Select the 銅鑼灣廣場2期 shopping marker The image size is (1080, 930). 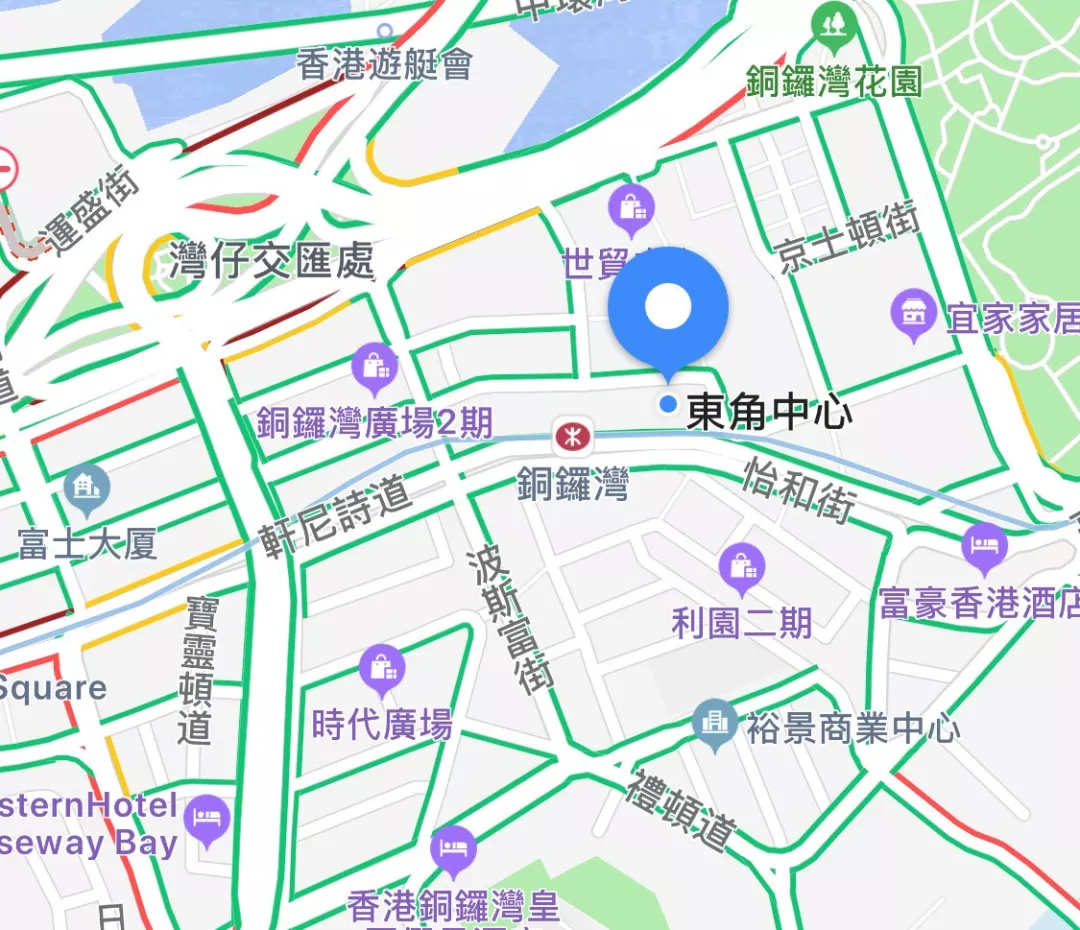point(375,367)
